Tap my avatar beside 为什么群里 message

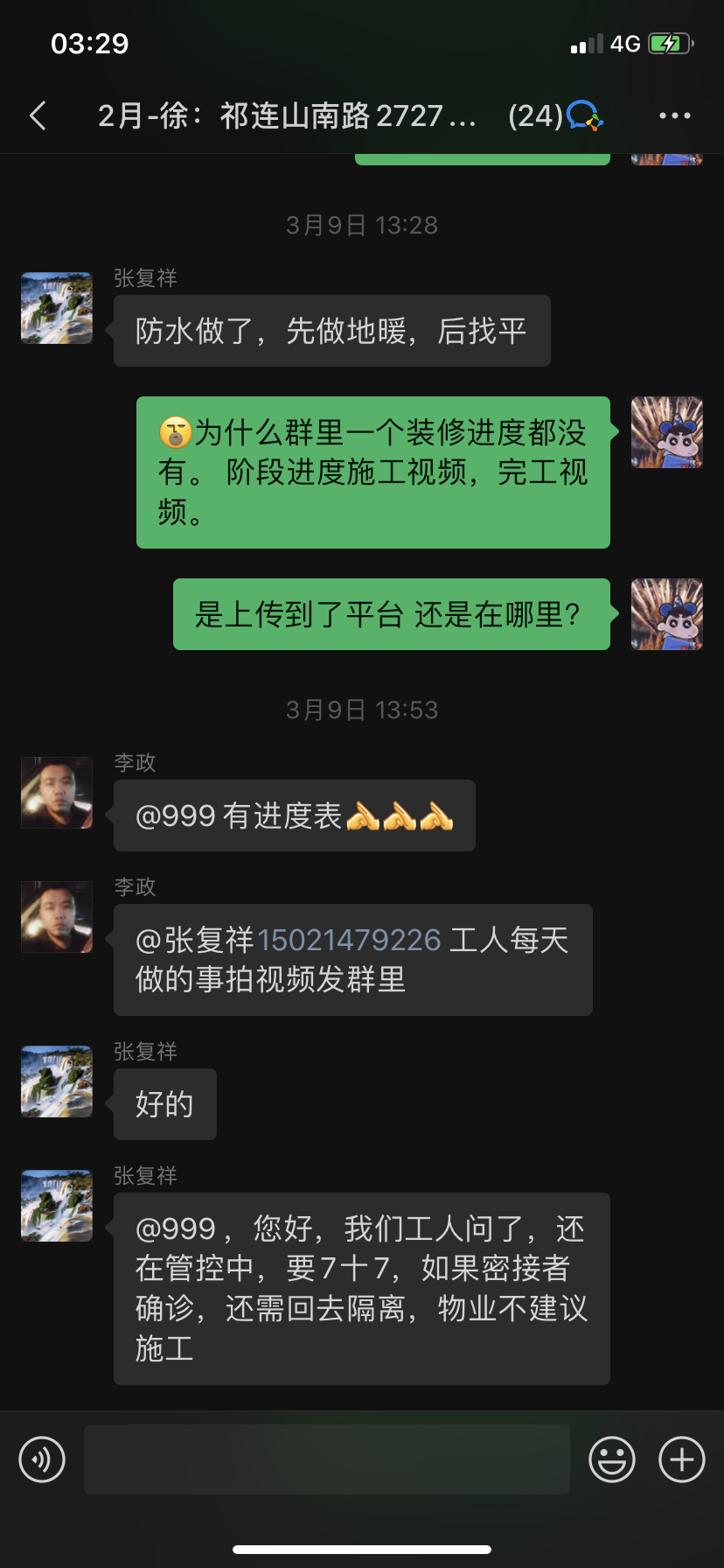(x=666, y=432)
